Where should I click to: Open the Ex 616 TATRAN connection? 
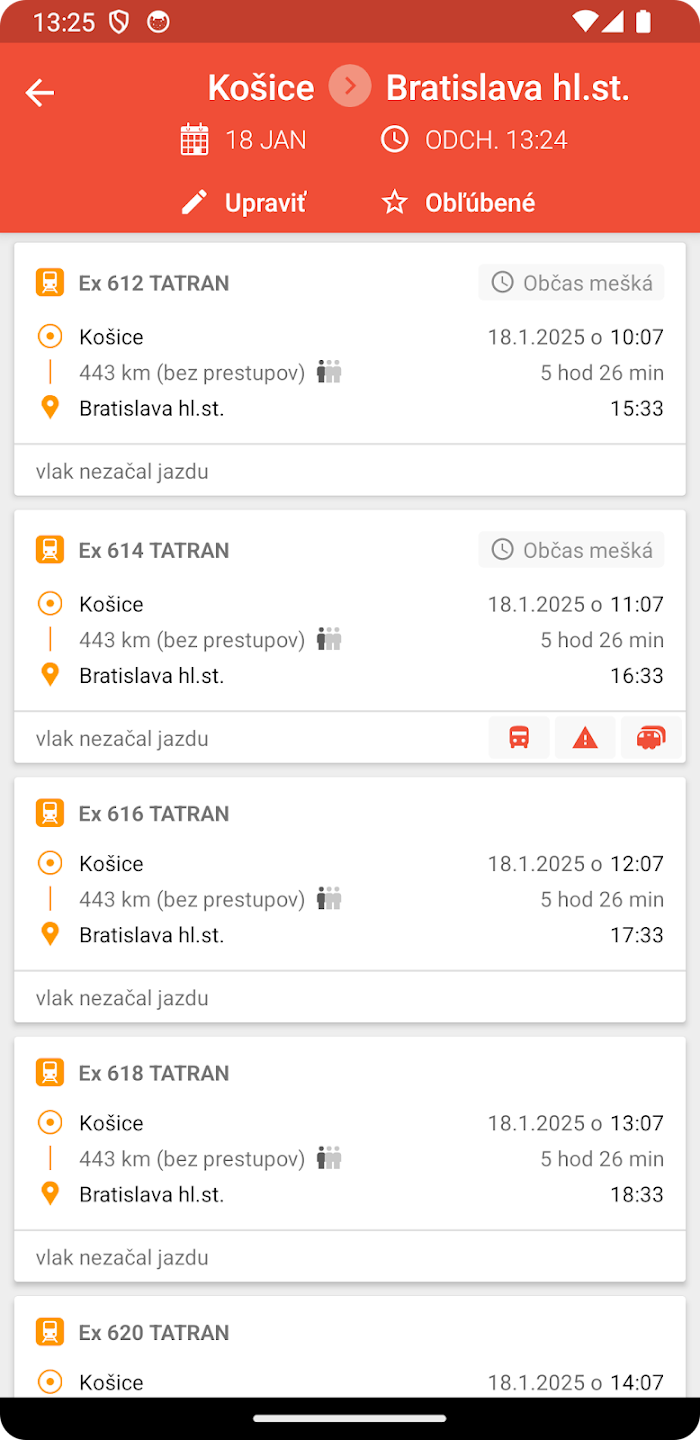tap(350, 900)
